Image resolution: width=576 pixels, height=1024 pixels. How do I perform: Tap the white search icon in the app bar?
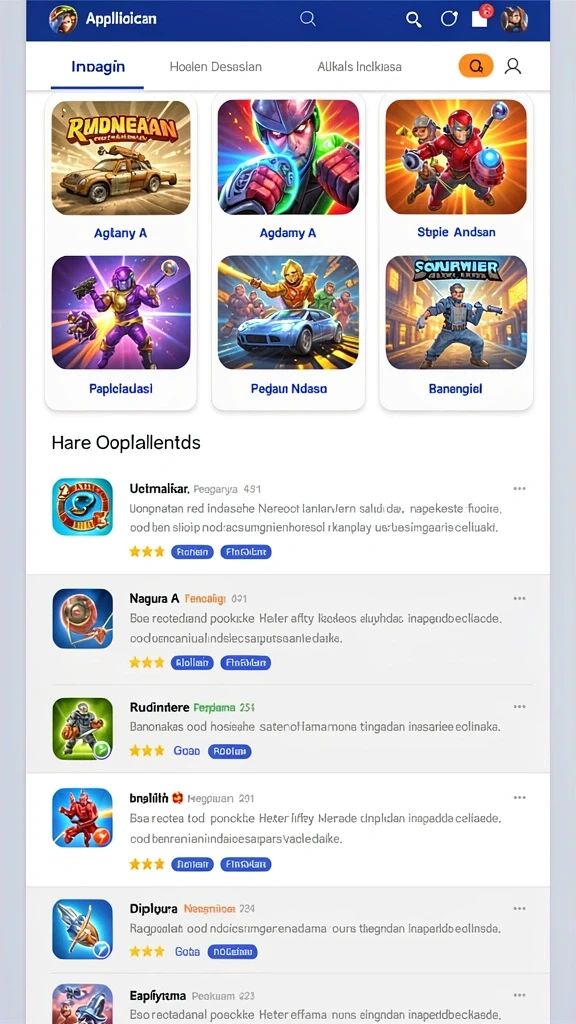(x=413, y=20)
